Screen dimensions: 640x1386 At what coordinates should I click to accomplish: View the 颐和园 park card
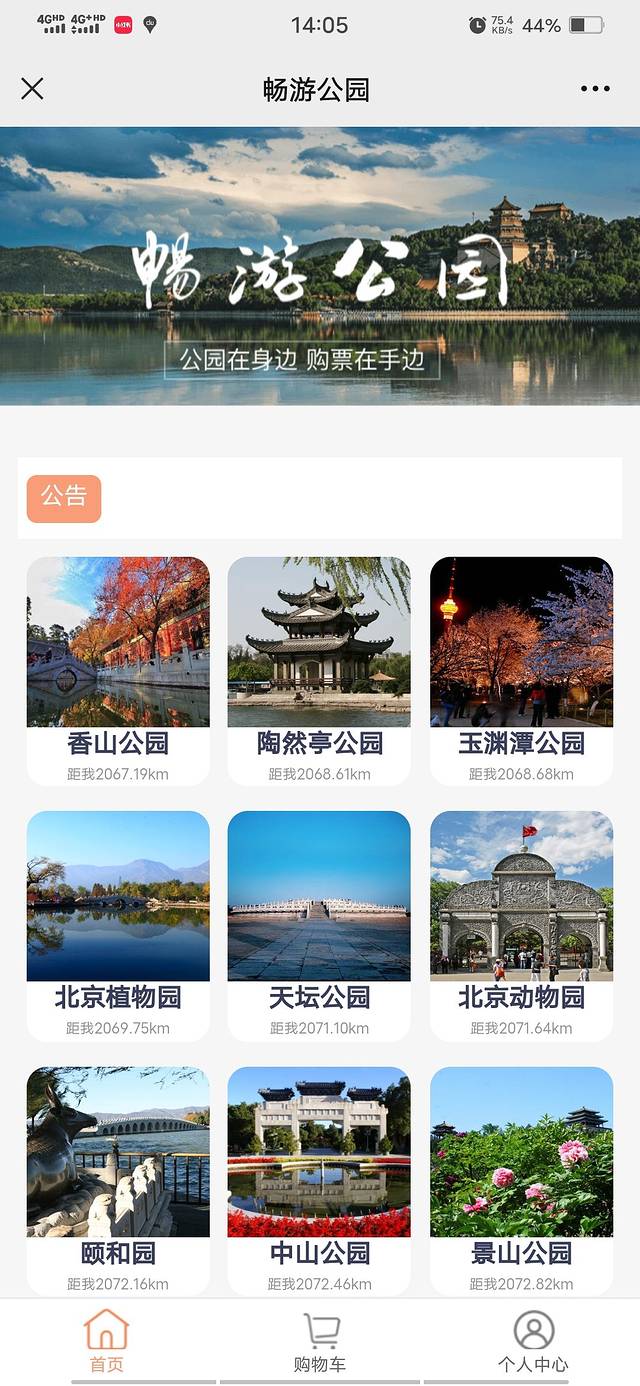[118, 1180]
